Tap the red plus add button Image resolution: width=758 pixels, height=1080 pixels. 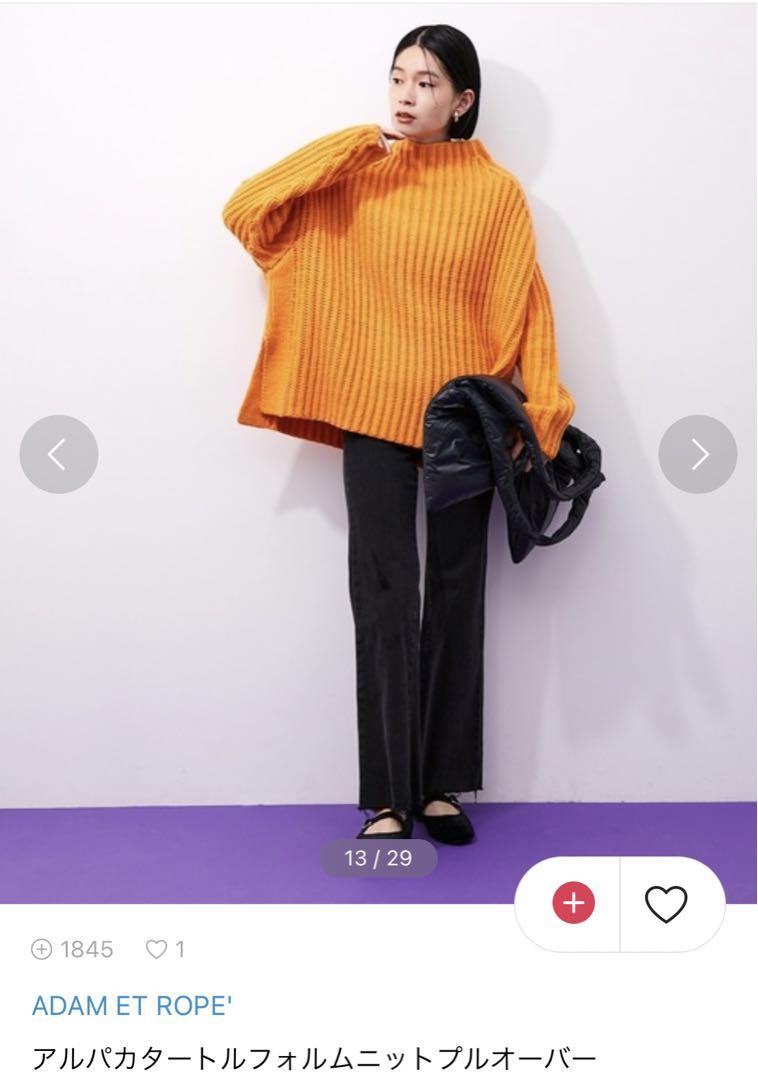(573, 904)
